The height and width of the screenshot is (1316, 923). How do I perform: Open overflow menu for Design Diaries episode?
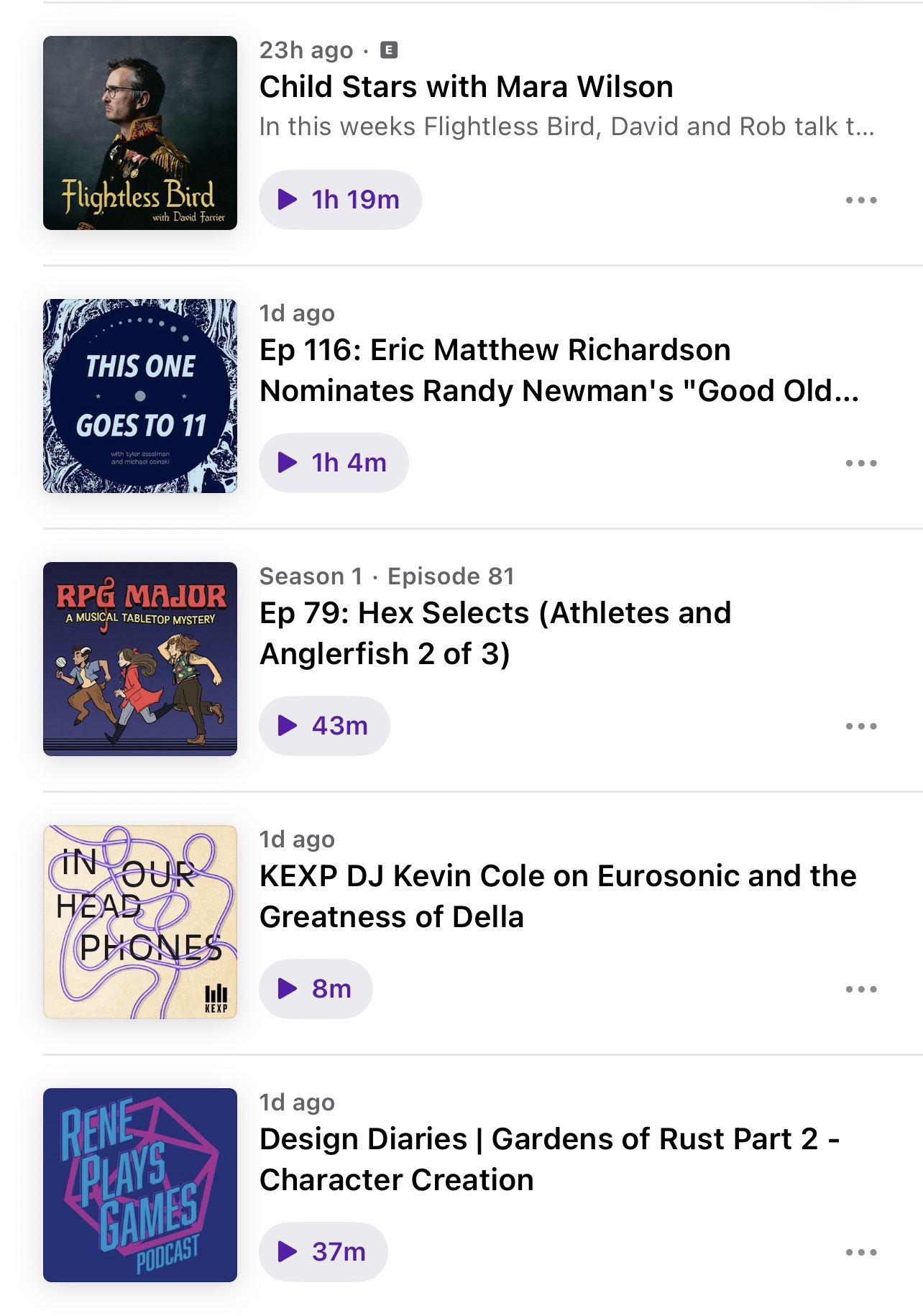[861, 1252]
